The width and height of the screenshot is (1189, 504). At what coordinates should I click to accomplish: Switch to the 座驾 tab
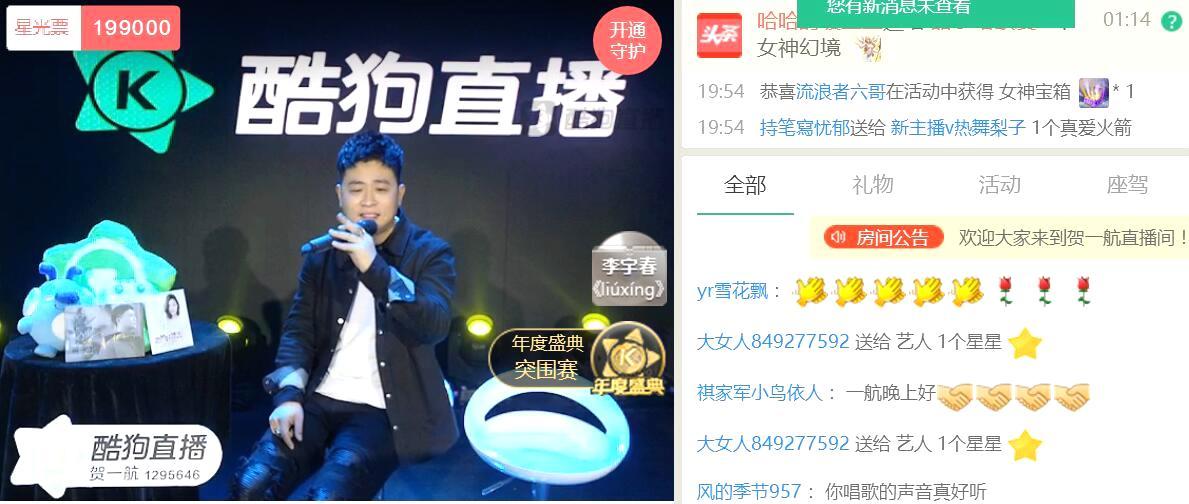point(1126,185)
